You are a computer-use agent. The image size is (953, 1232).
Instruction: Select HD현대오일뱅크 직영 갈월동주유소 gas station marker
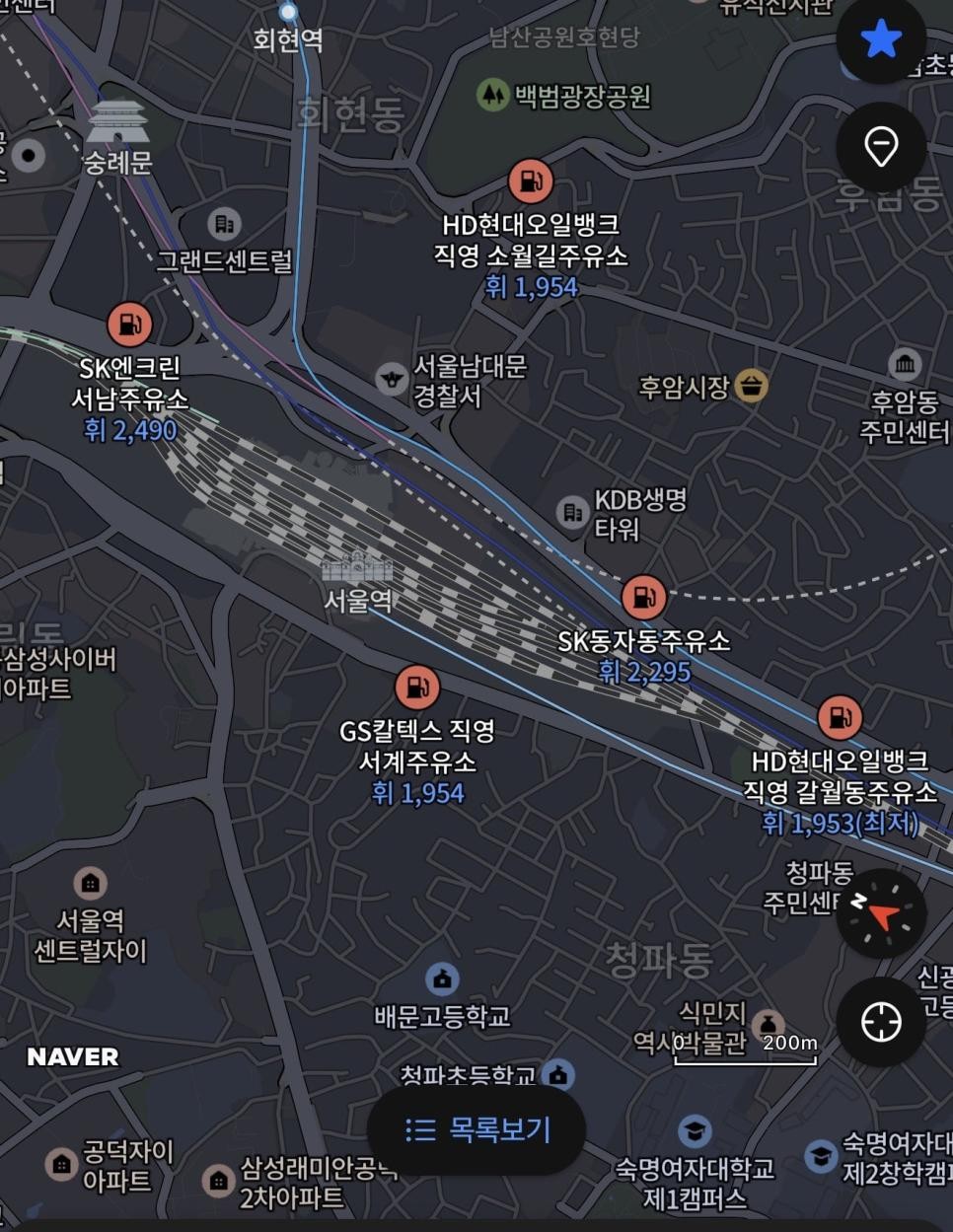tap(840, 717)
